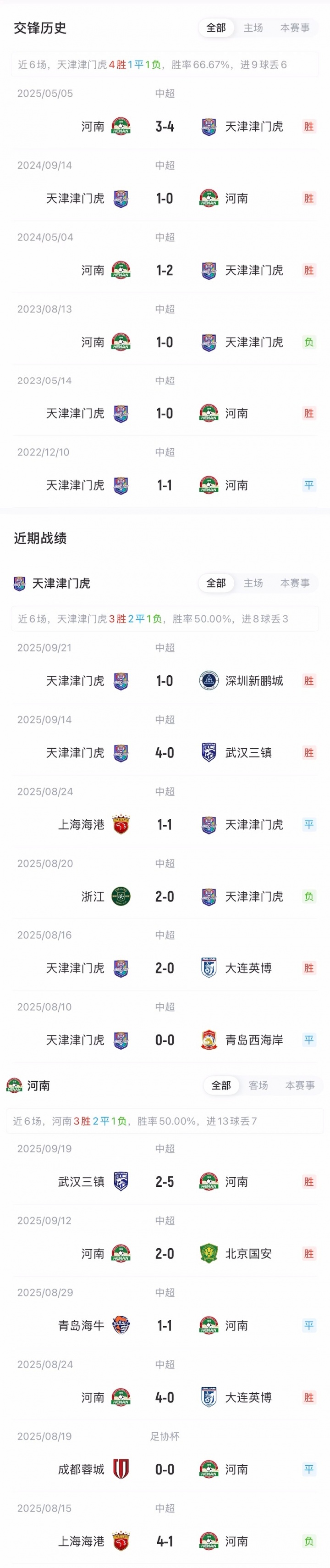The height and width of the screenshot is (1568, 330).
Task: View 上海海港 4-1 河南 match
Action: 165,1541
